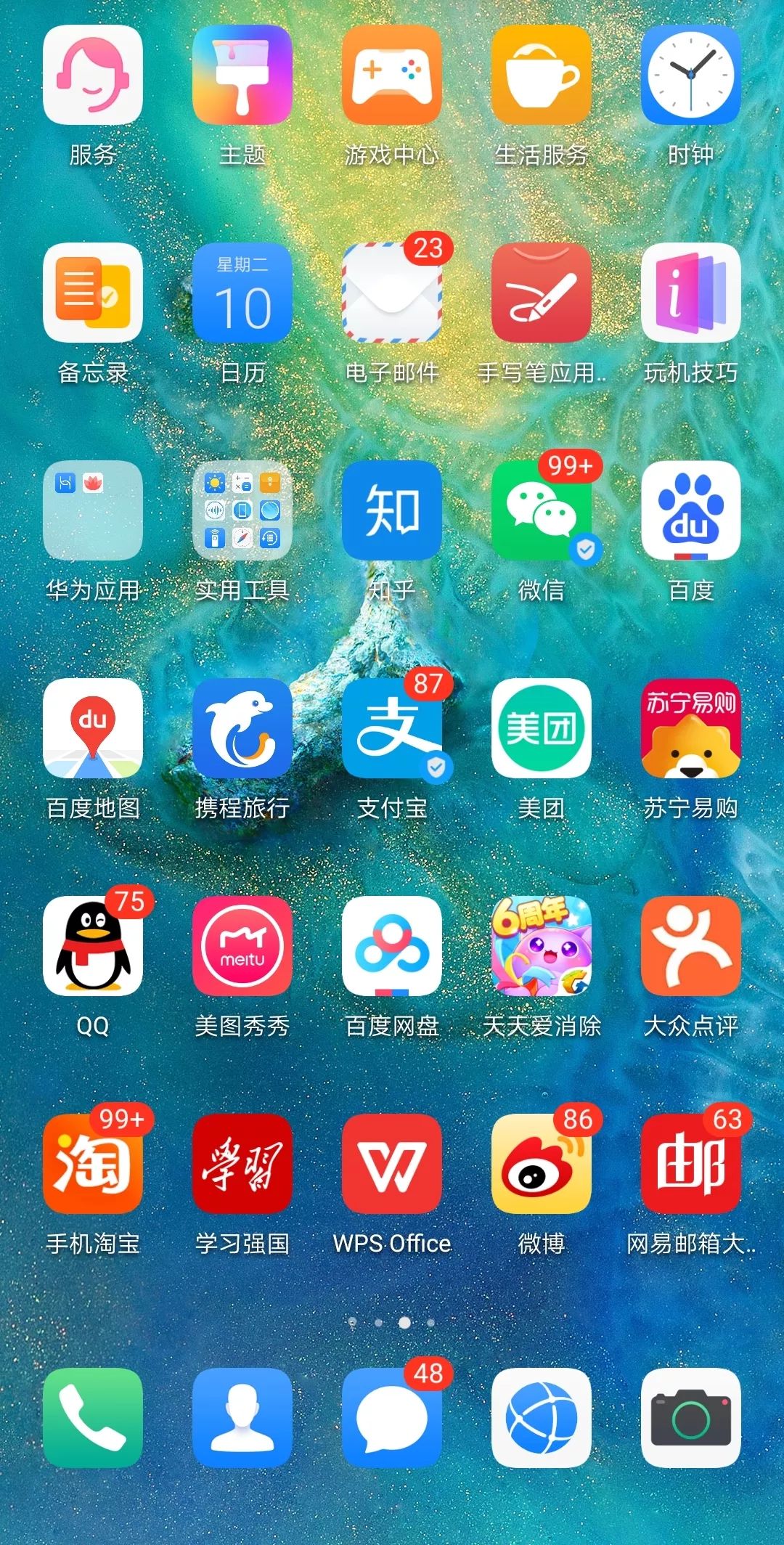Open the Weibo app showing 86 notifications

[x=540, y=1165]
